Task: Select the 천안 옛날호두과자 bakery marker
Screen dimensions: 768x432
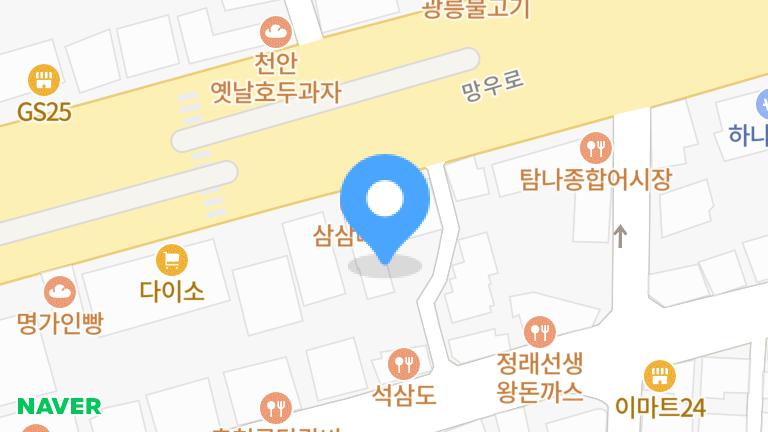Action: click(274, 33)
